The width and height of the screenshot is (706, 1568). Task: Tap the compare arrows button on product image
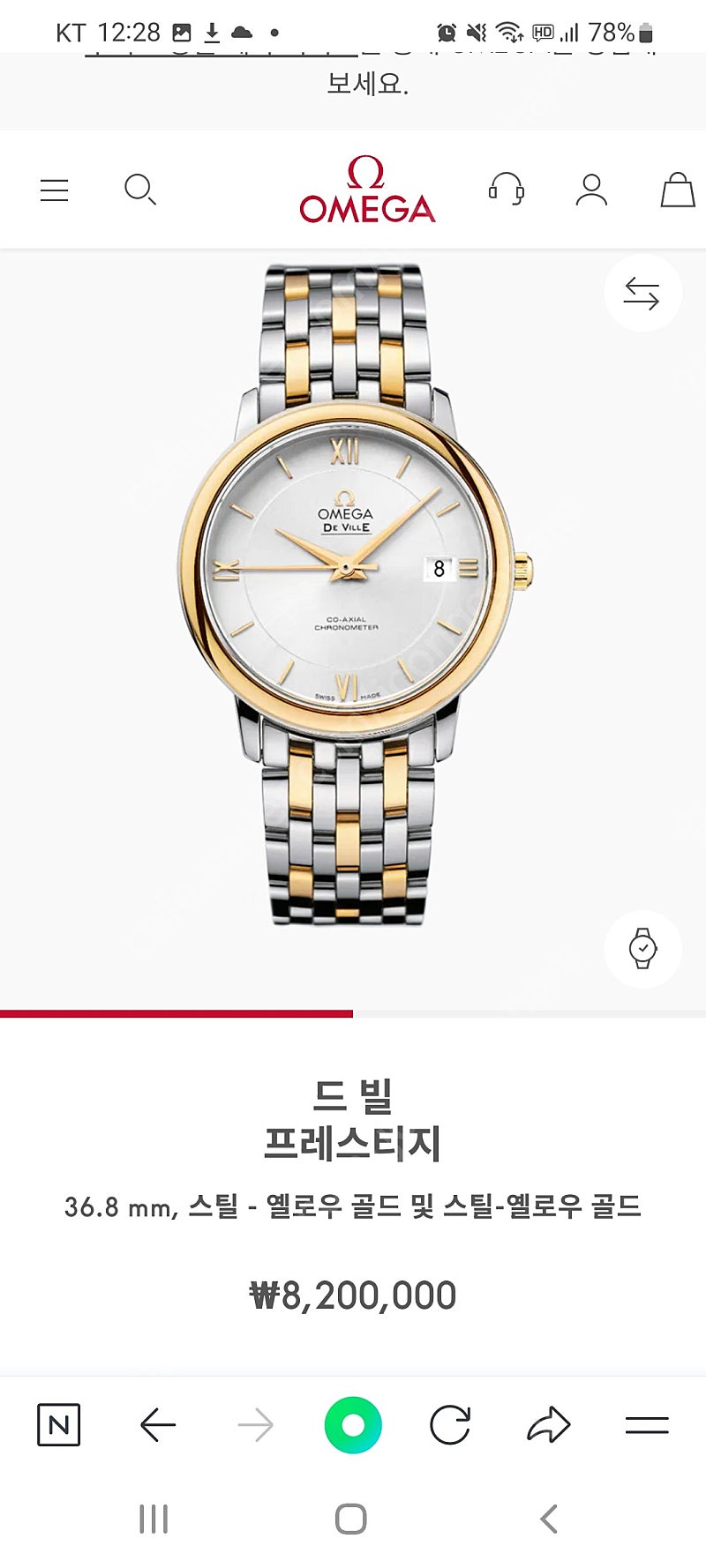642,293
